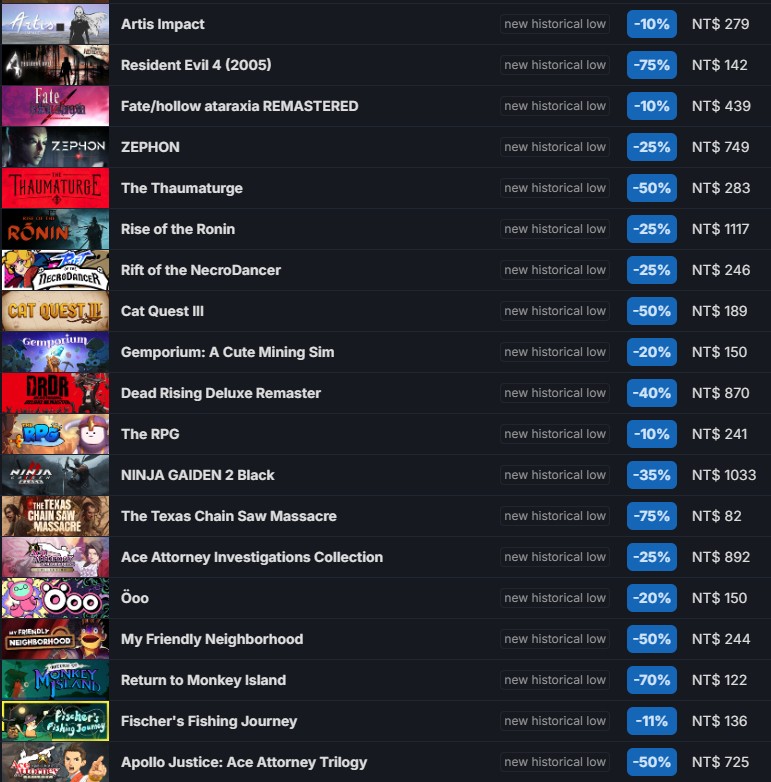Select Fate/hollow ataraxia REMASTERED
The image size is (771, 782).
pos(239,106)
